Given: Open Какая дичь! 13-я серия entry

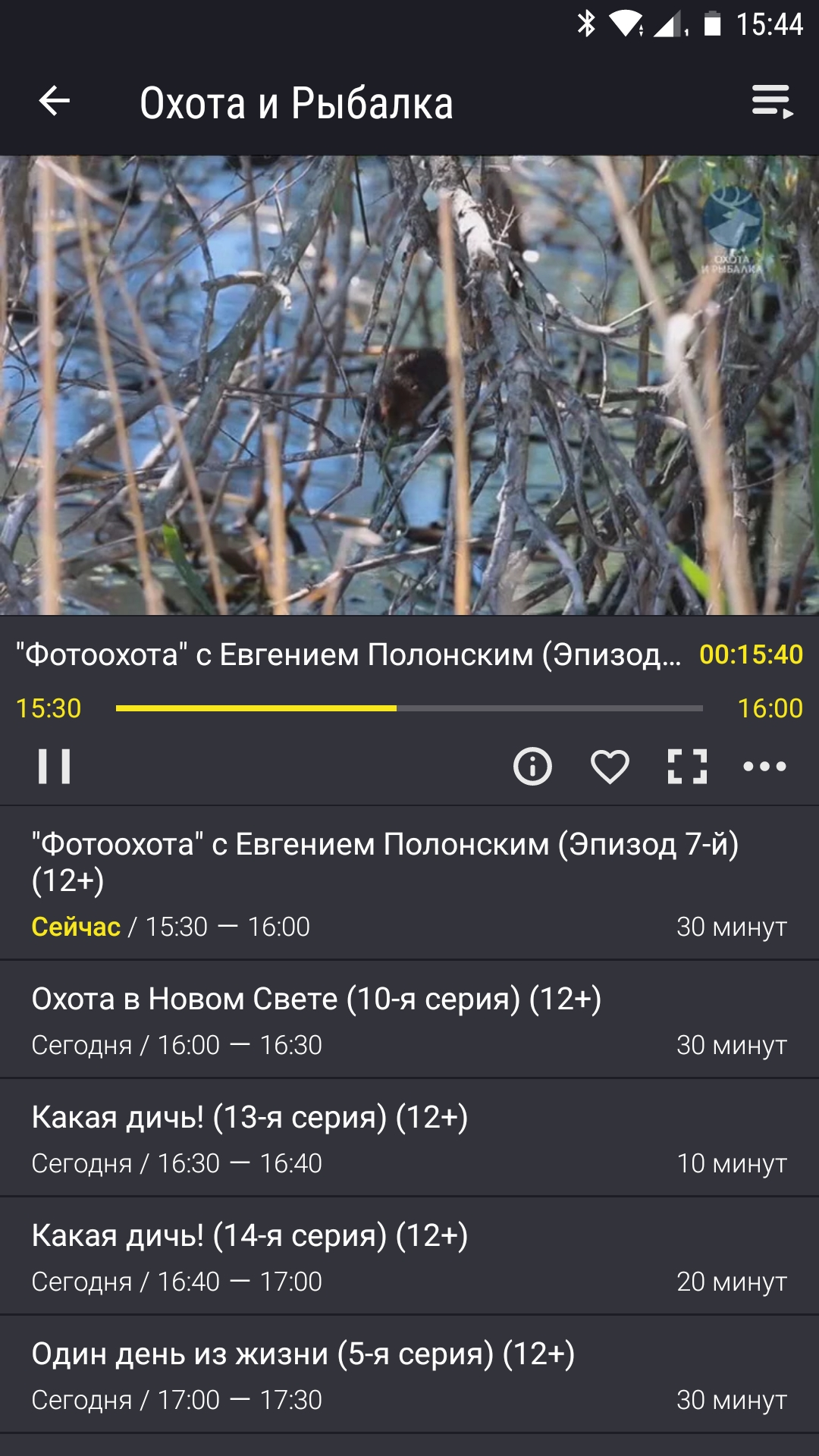Looking at the screenshot, I should pyautogui.click(x=409, y=1137).
